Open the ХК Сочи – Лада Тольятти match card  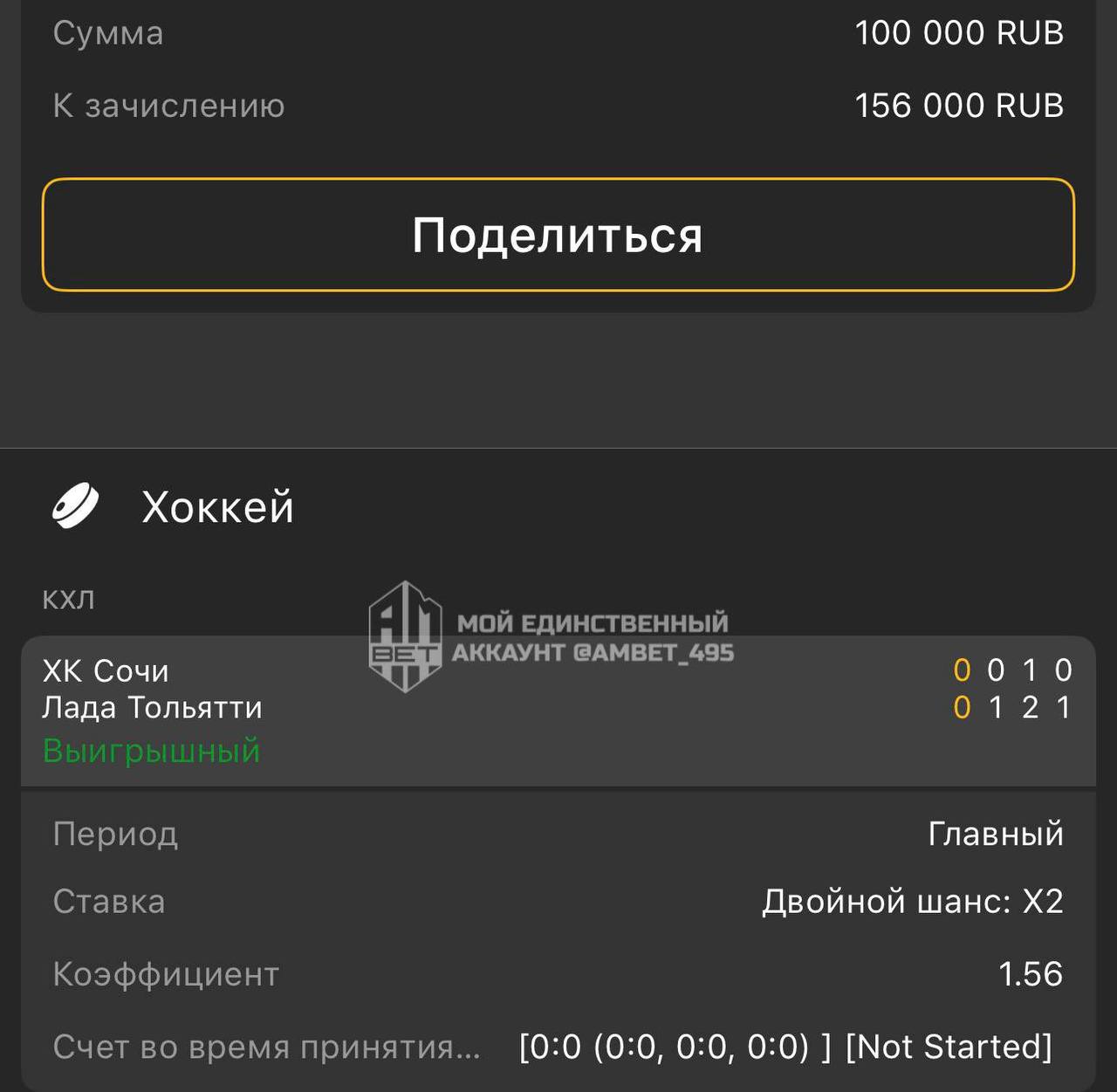[x=558, y=711]
